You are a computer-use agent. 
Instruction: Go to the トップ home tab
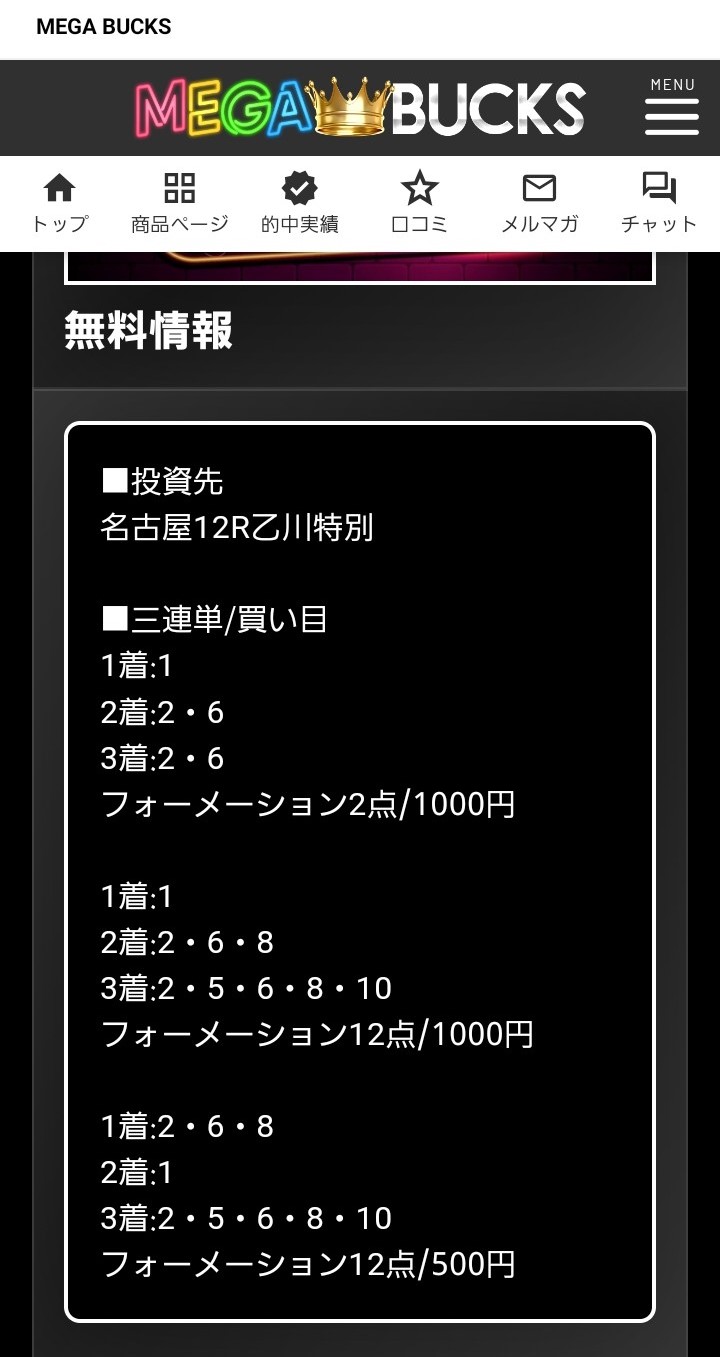tap(60, 203)
